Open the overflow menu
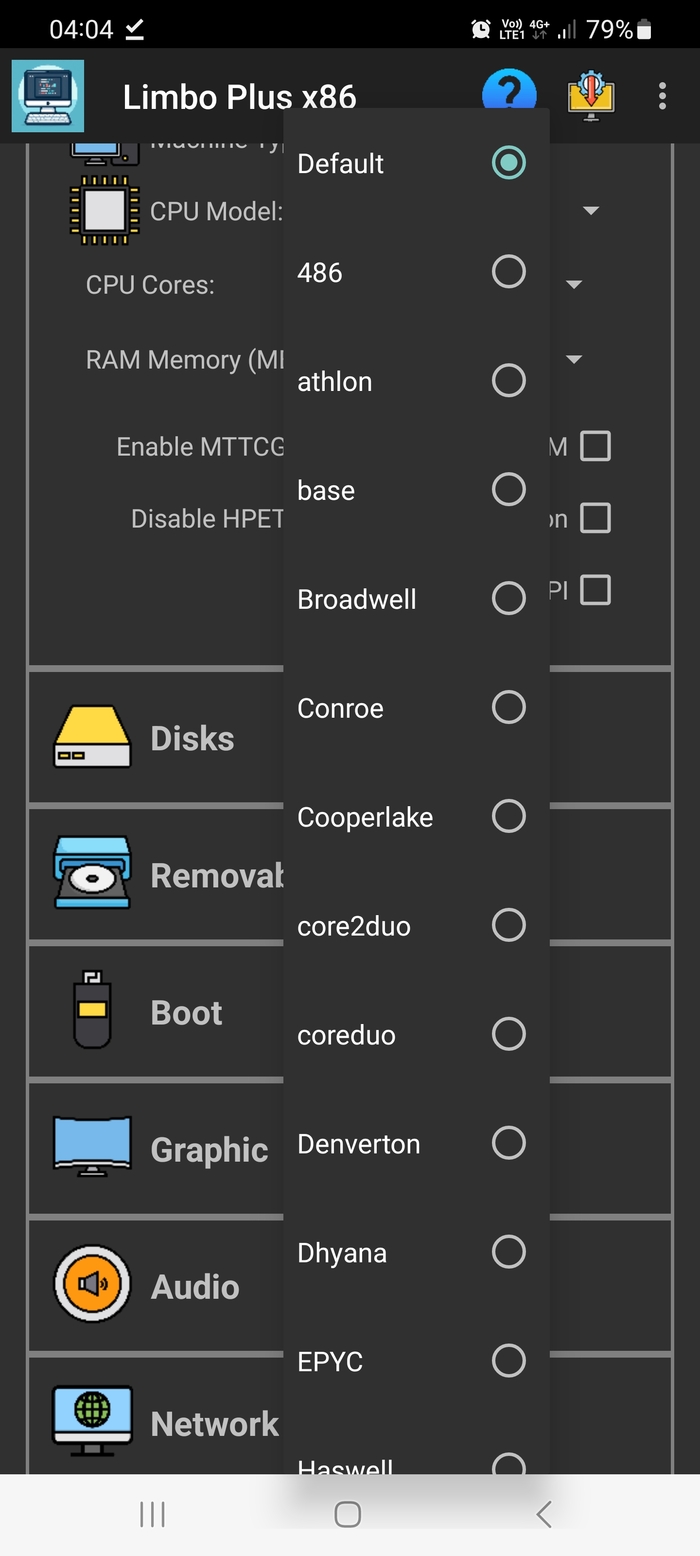 coord(662,96)
